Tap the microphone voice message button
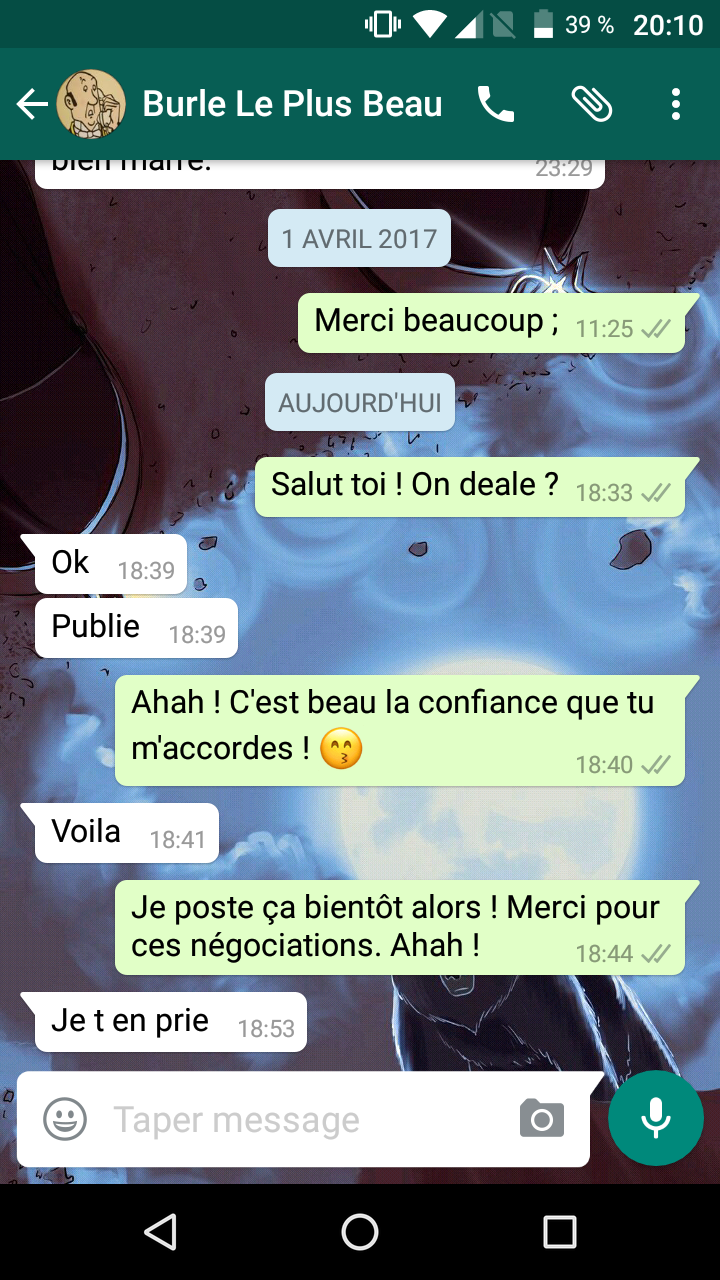Viewport: 720px width, 1280px height. pos(656,1118)
